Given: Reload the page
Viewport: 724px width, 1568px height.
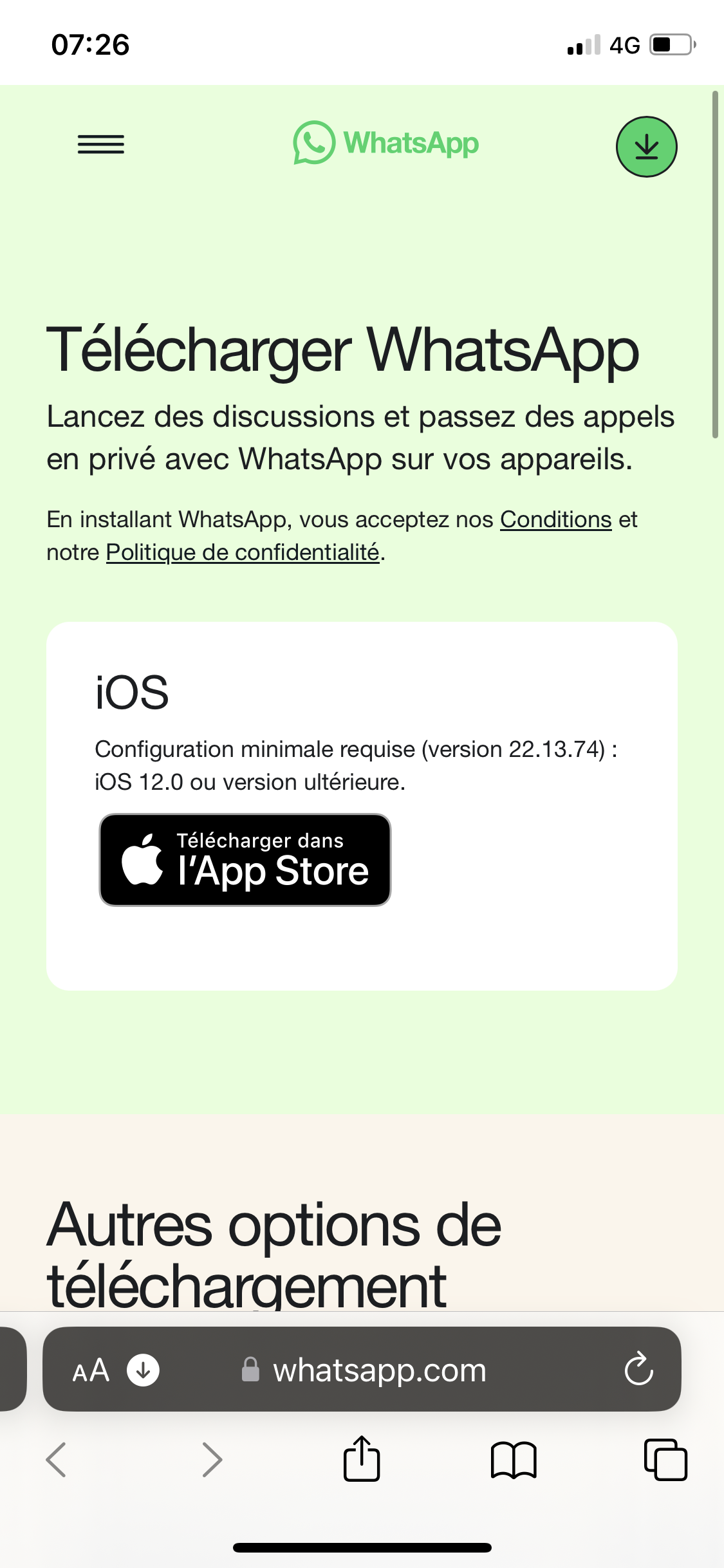Looking at the screenshot, I should (638, 1368).
